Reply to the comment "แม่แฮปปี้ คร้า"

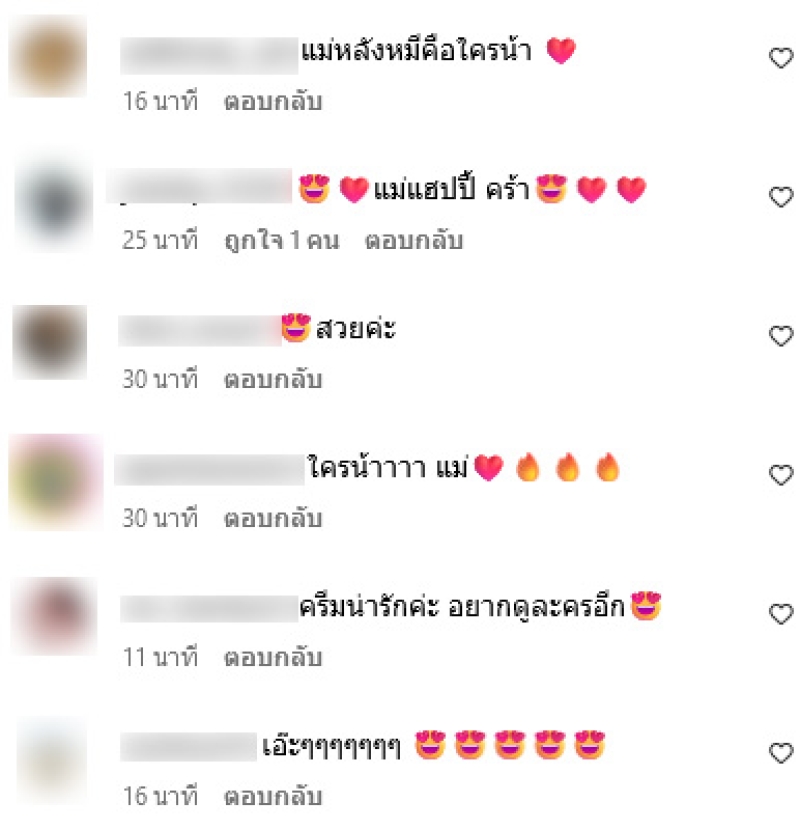pos(413,241)
